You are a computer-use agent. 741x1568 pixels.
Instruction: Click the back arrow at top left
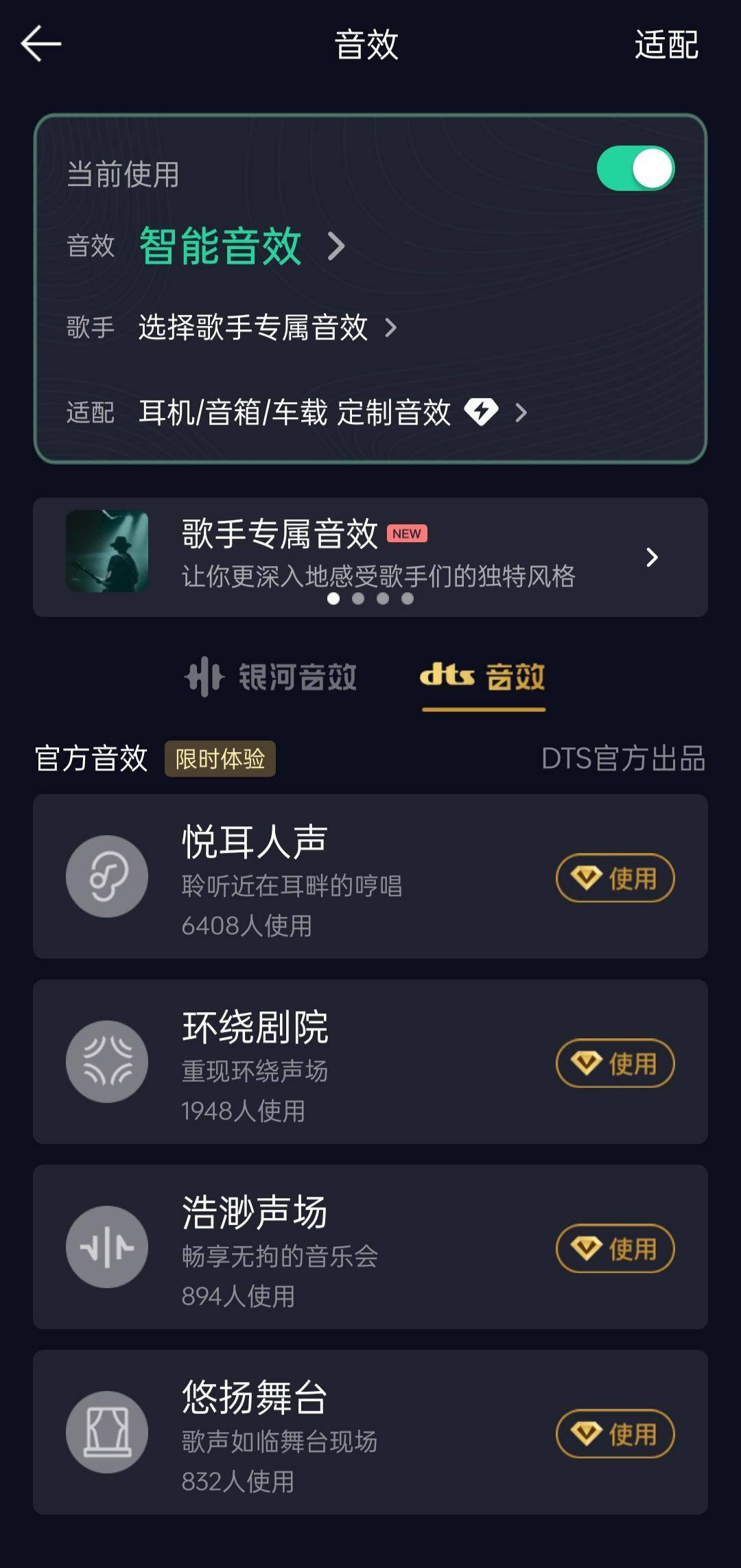click(41, 43)
